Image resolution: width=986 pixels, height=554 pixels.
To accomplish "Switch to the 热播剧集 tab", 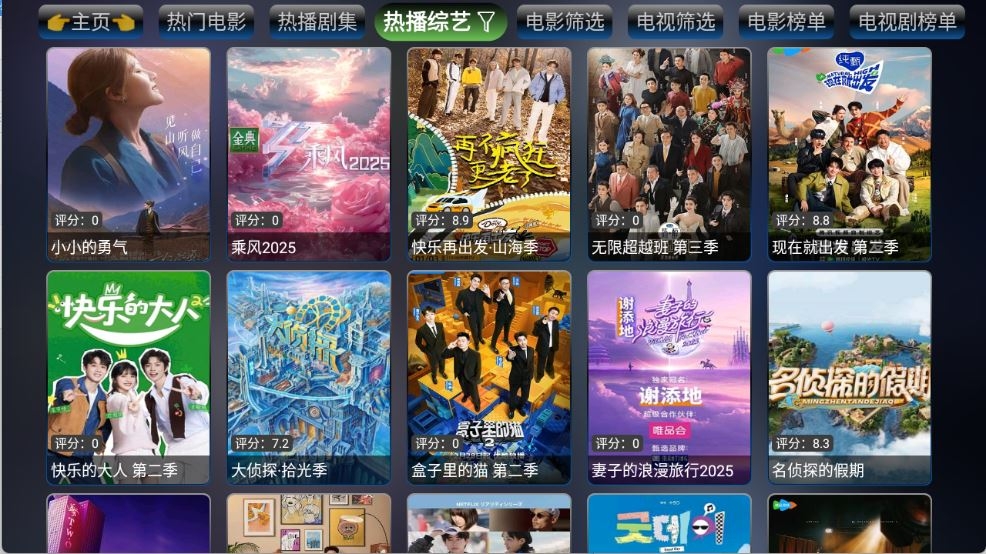I will (316, 22).
